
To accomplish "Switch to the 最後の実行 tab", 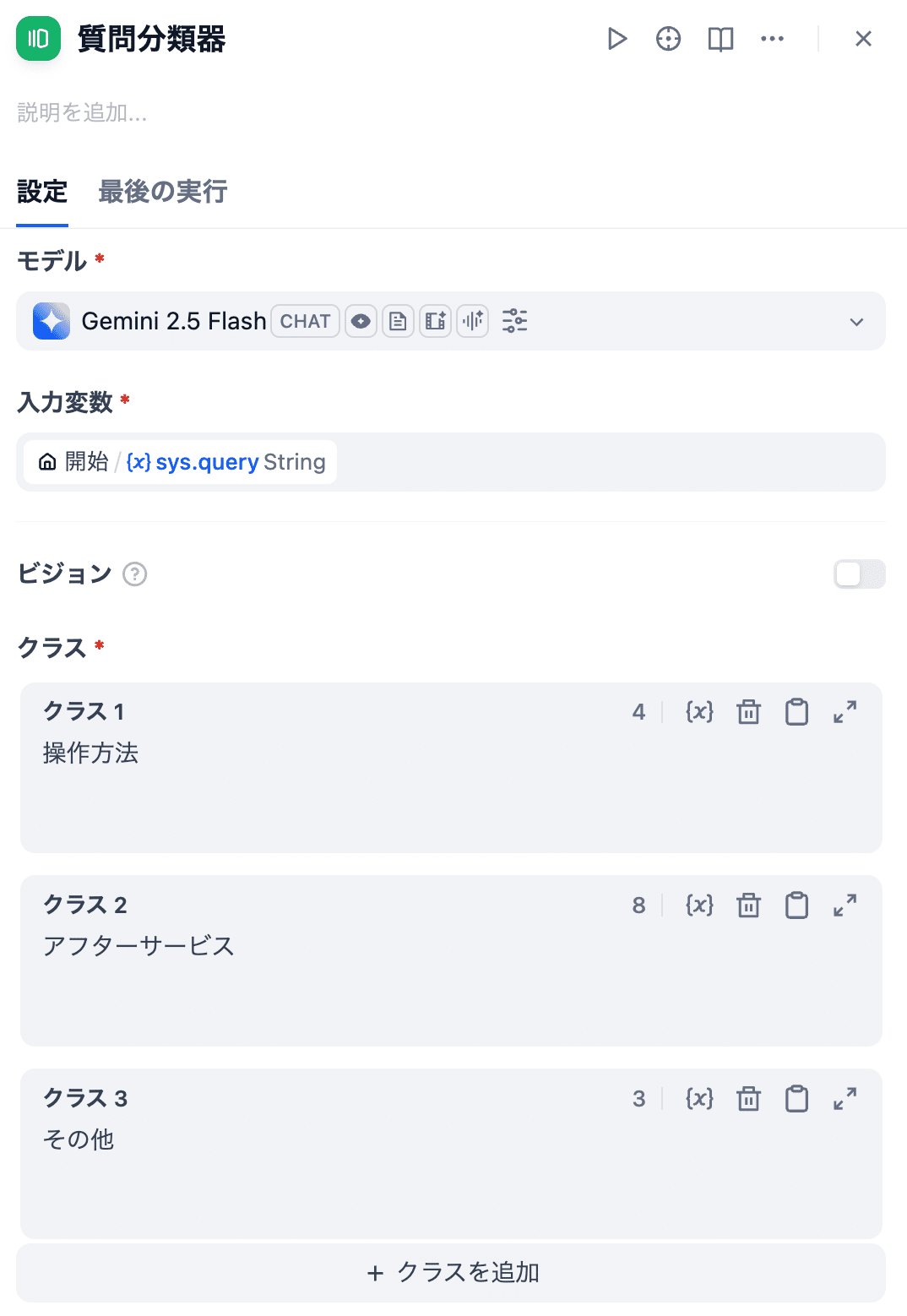I will (163, 192).
